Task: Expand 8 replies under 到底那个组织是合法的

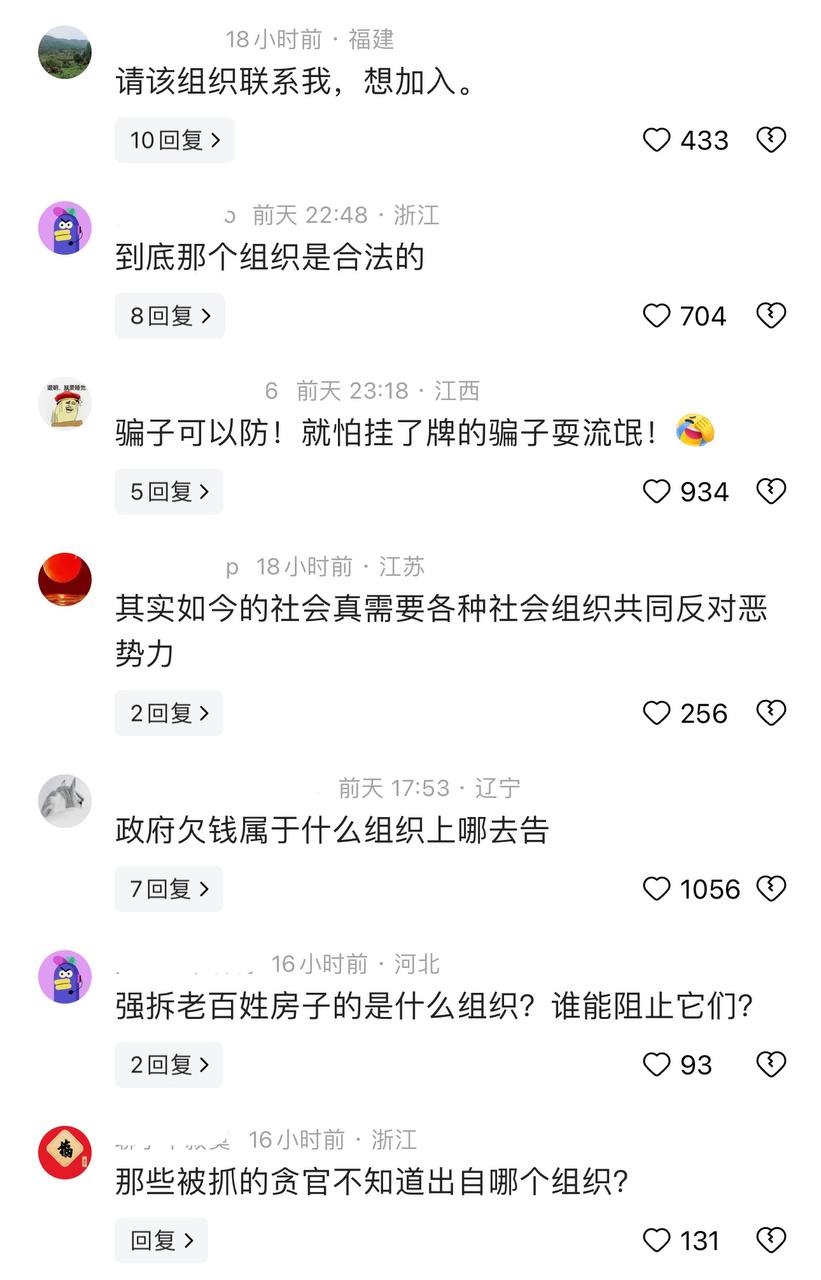Action: point(170,316)
